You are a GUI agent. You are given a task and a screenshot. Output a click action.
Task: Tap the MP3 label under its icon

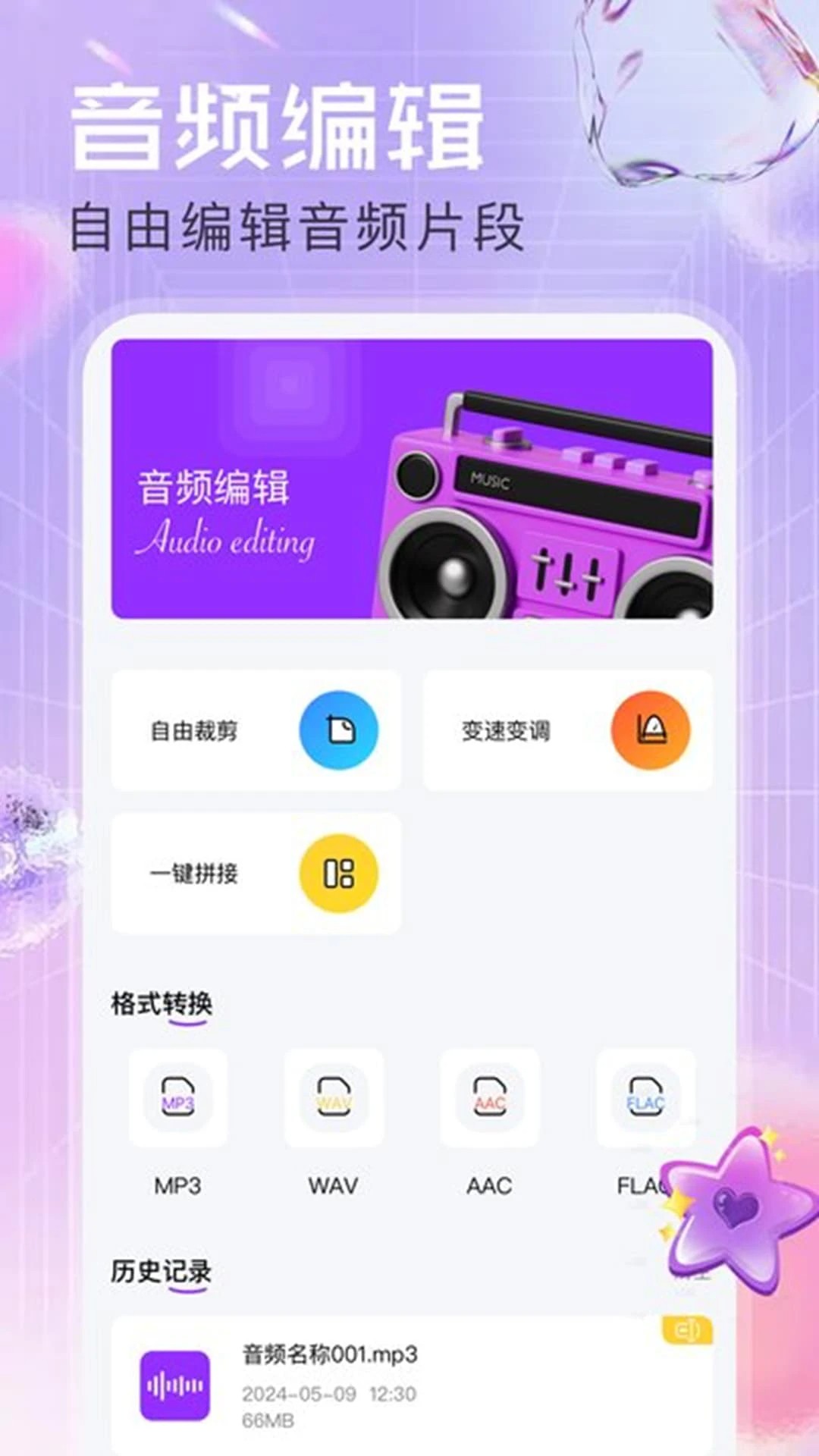click(179, 1185)
